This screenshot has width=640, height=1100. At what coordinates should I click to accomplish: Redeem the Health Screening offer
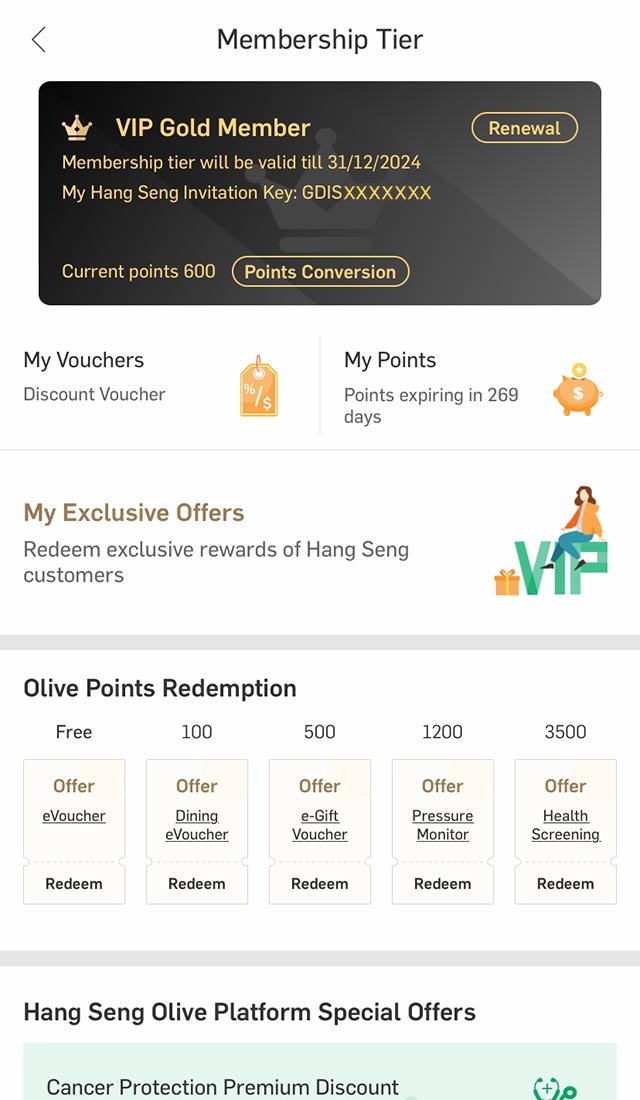(566, 884)
